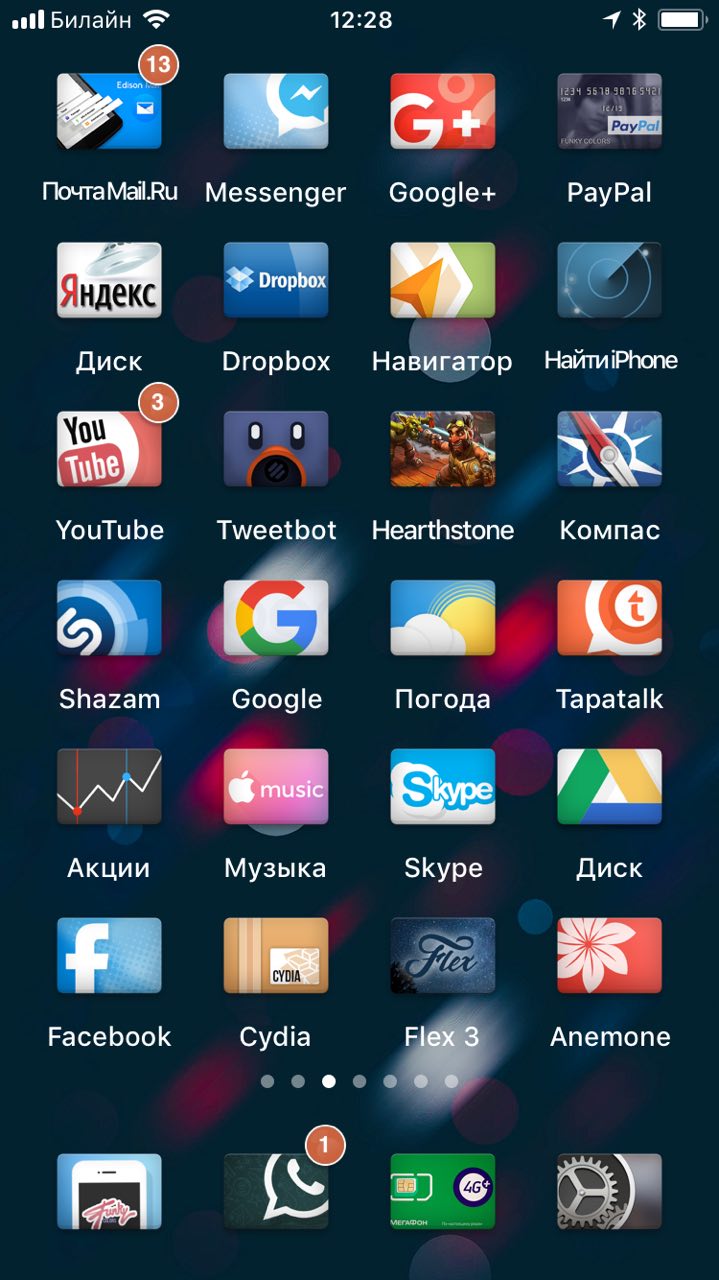
Task: Open WhatsApp in the dock
Action: coord(276,1190)
